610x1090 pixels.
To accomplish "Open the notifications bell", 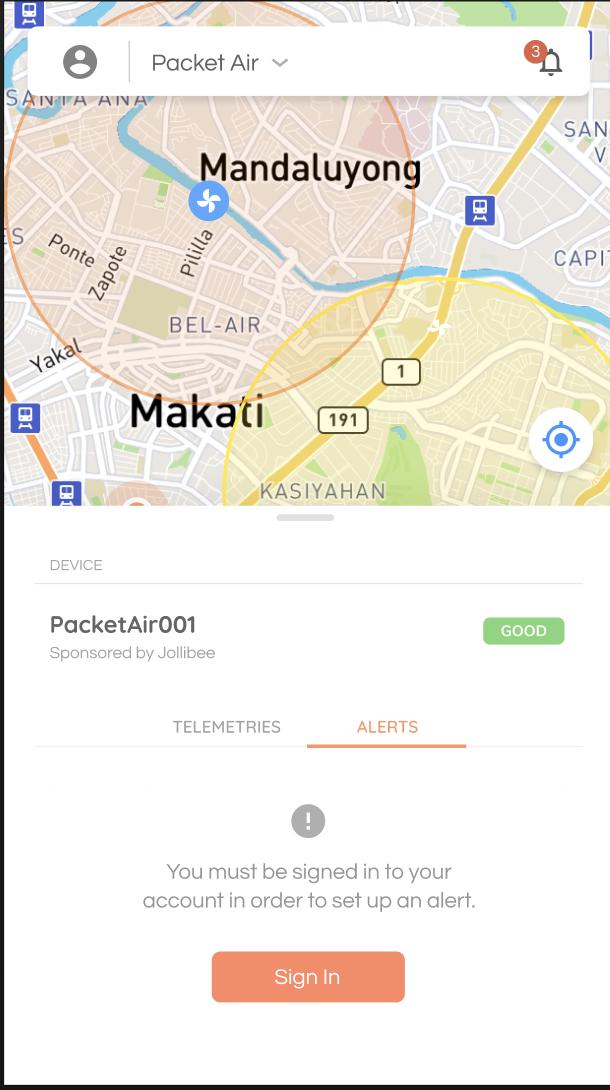I will tap(550, 62).
